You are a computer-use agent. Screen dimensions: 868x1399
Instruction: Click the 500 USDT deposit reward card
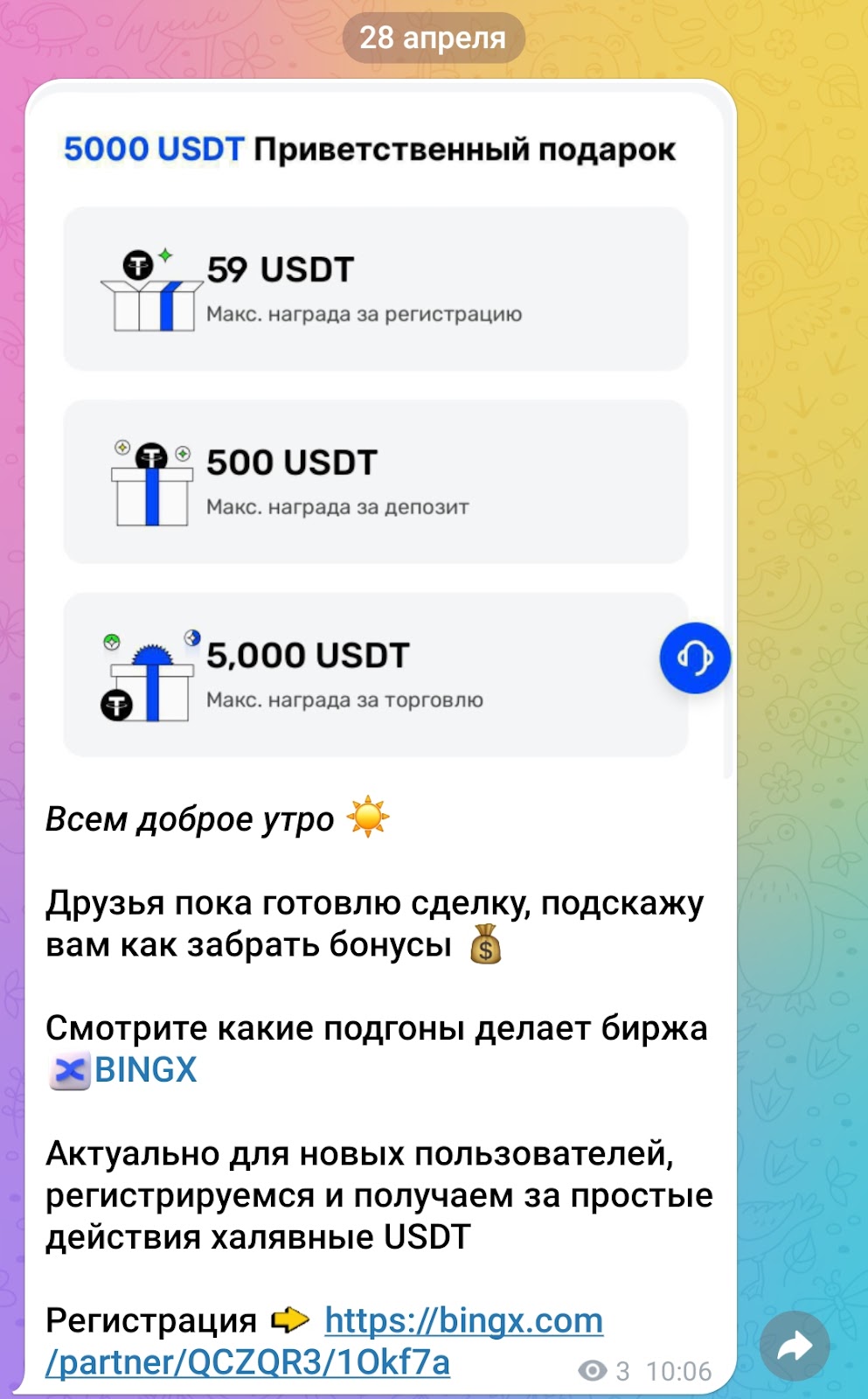point(376,479)
